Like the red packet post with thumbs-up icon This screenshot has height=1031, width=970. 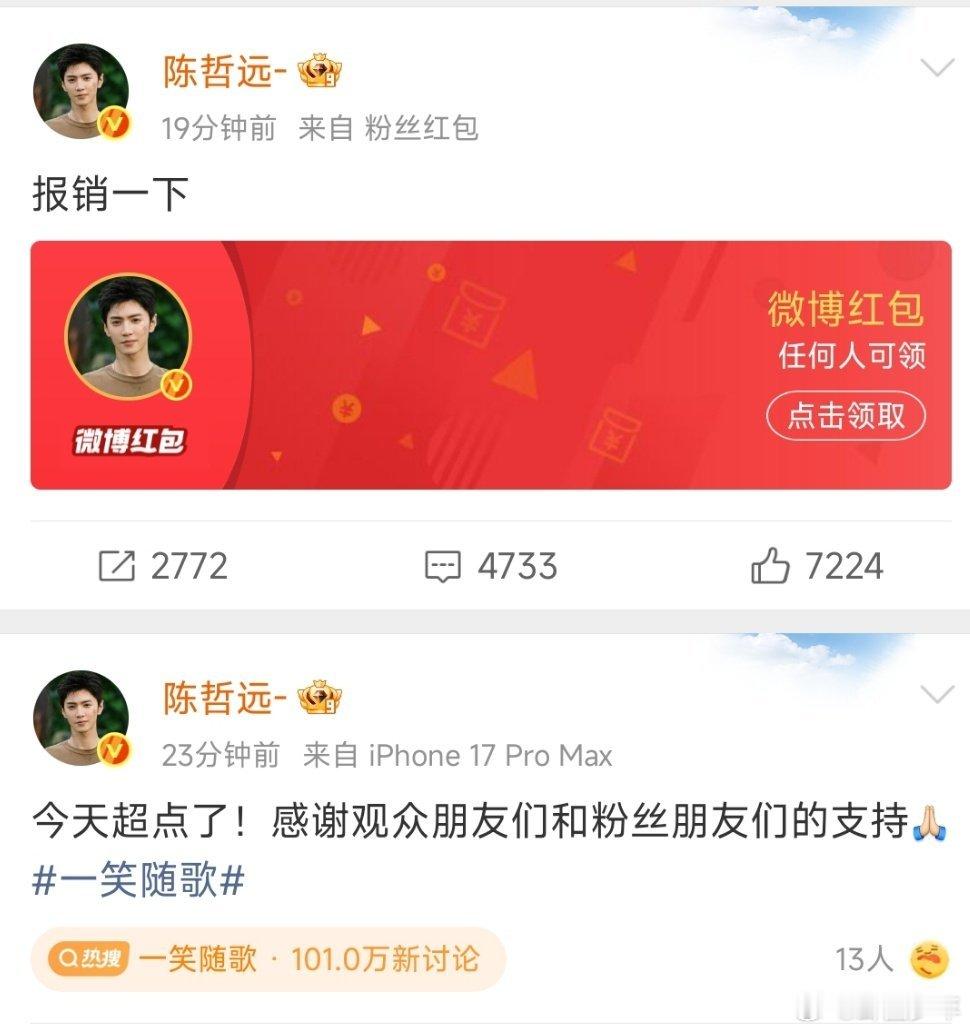(x=772, y=567)
